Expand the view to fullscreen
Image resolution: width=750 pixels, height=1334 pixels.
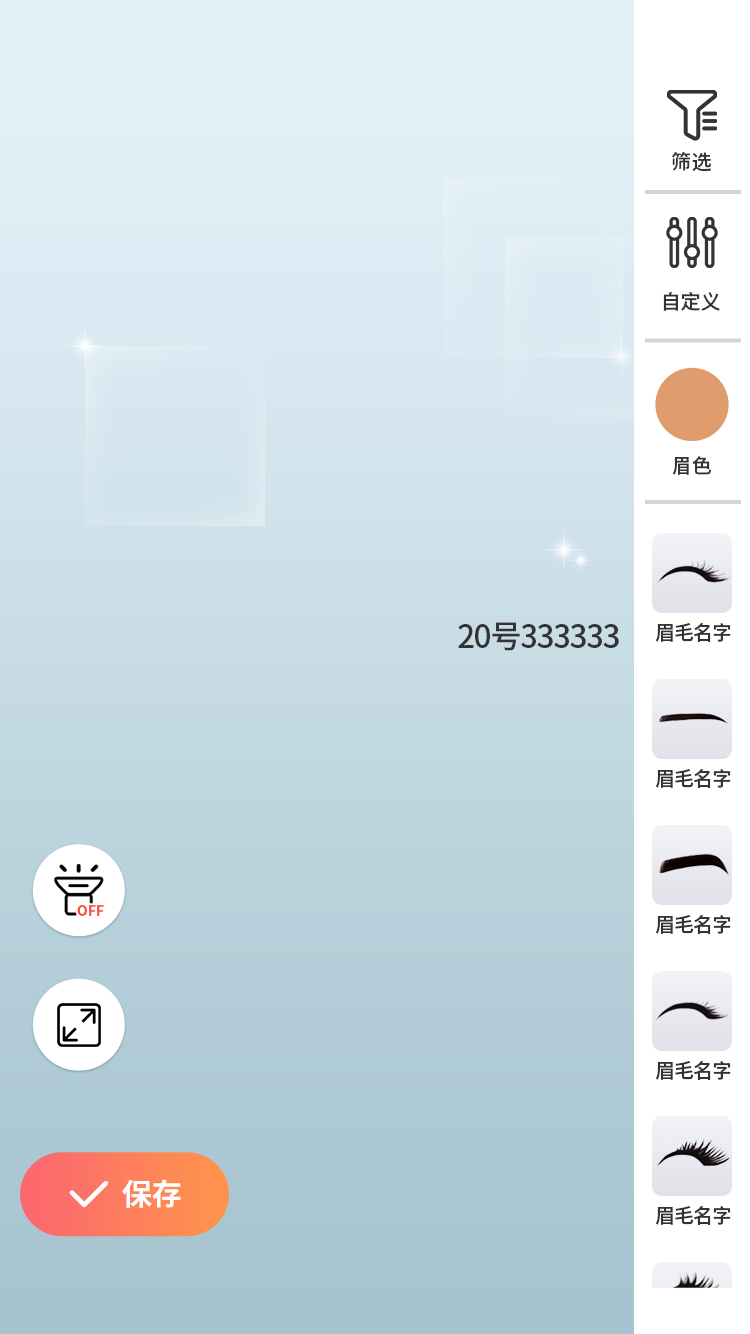pyautogui.click(x=79, y=1025)
